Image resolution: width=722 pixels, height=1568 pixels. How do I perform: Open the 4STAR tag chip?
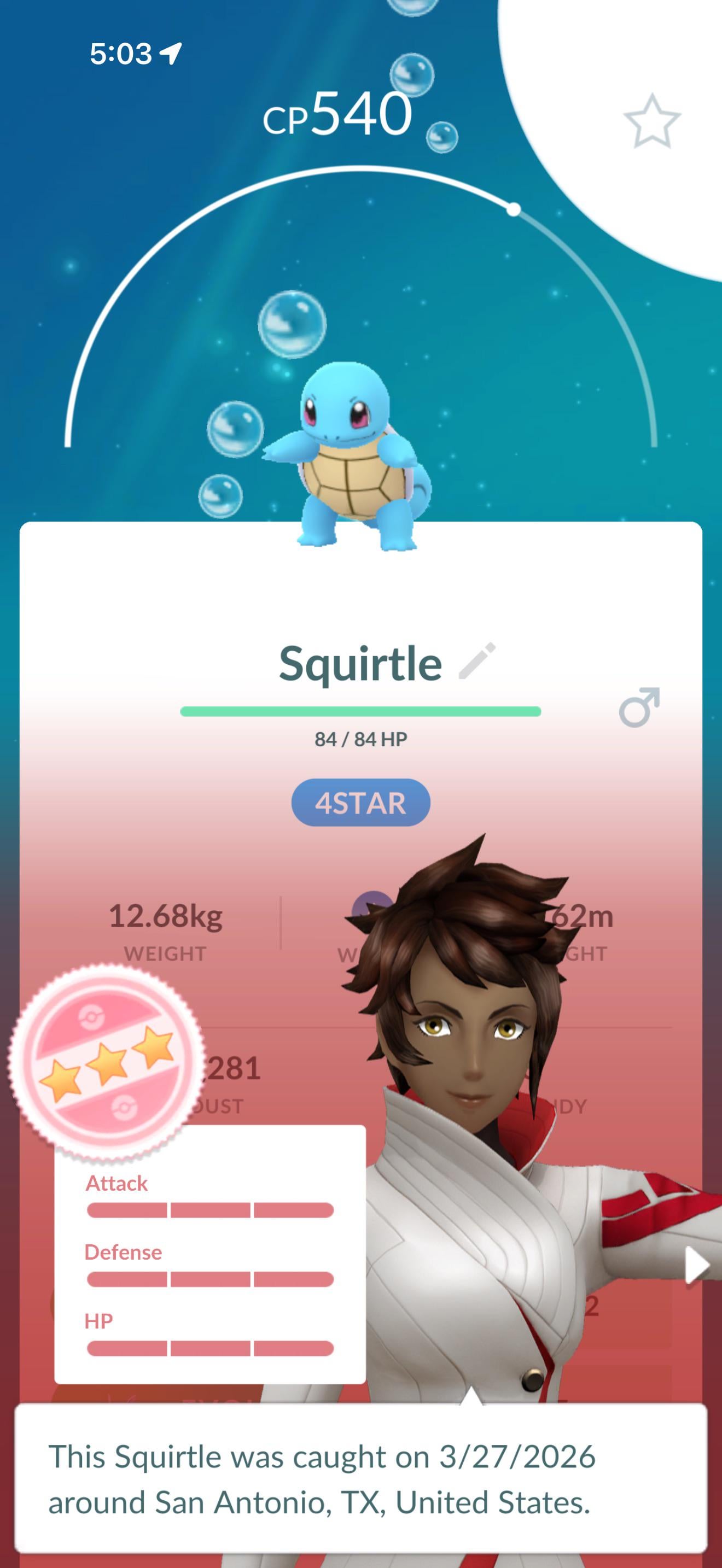[360, 803]
